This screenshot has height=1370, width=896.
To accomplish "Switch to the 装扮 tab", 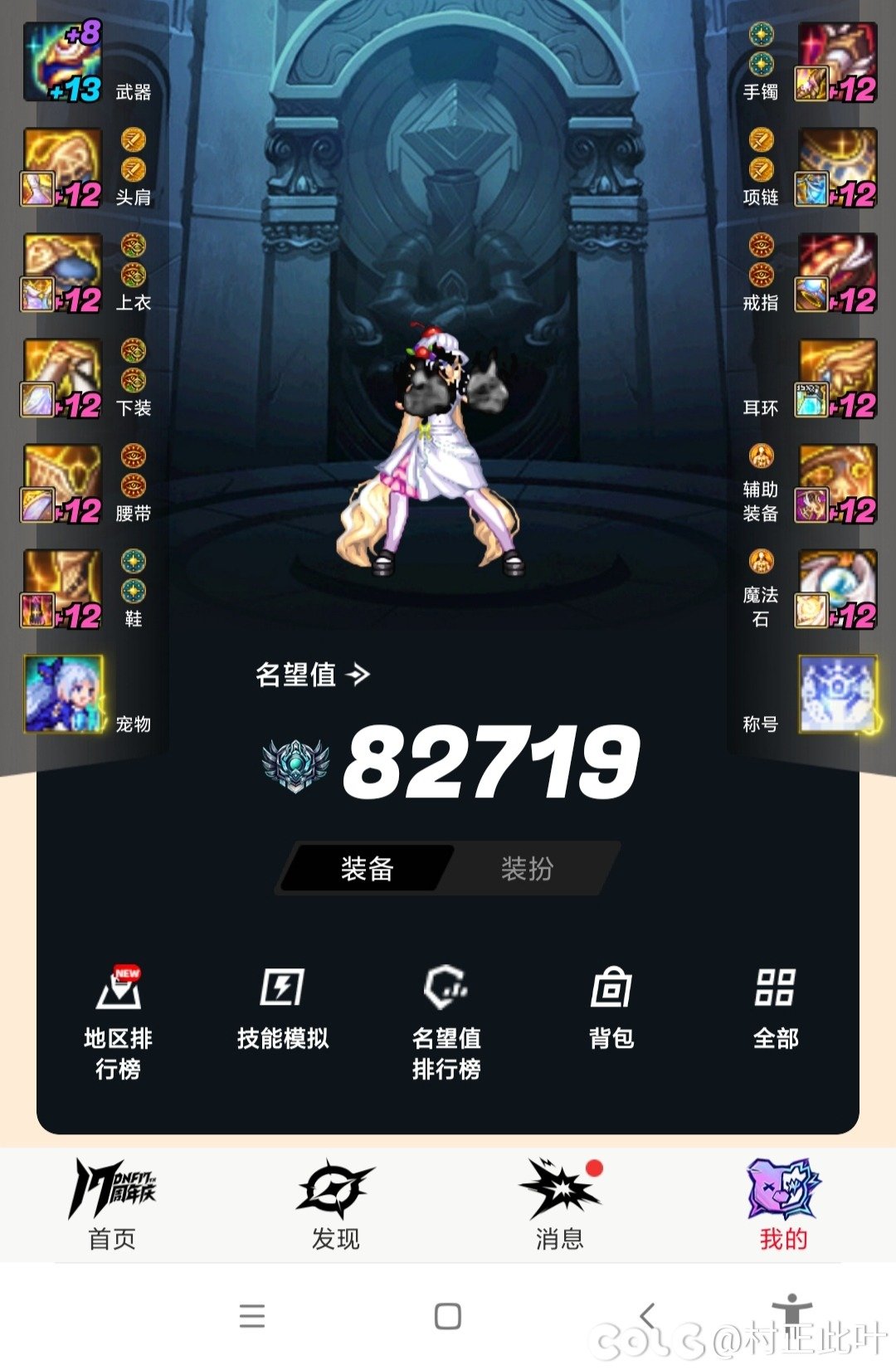I will (x=528, y=869).
